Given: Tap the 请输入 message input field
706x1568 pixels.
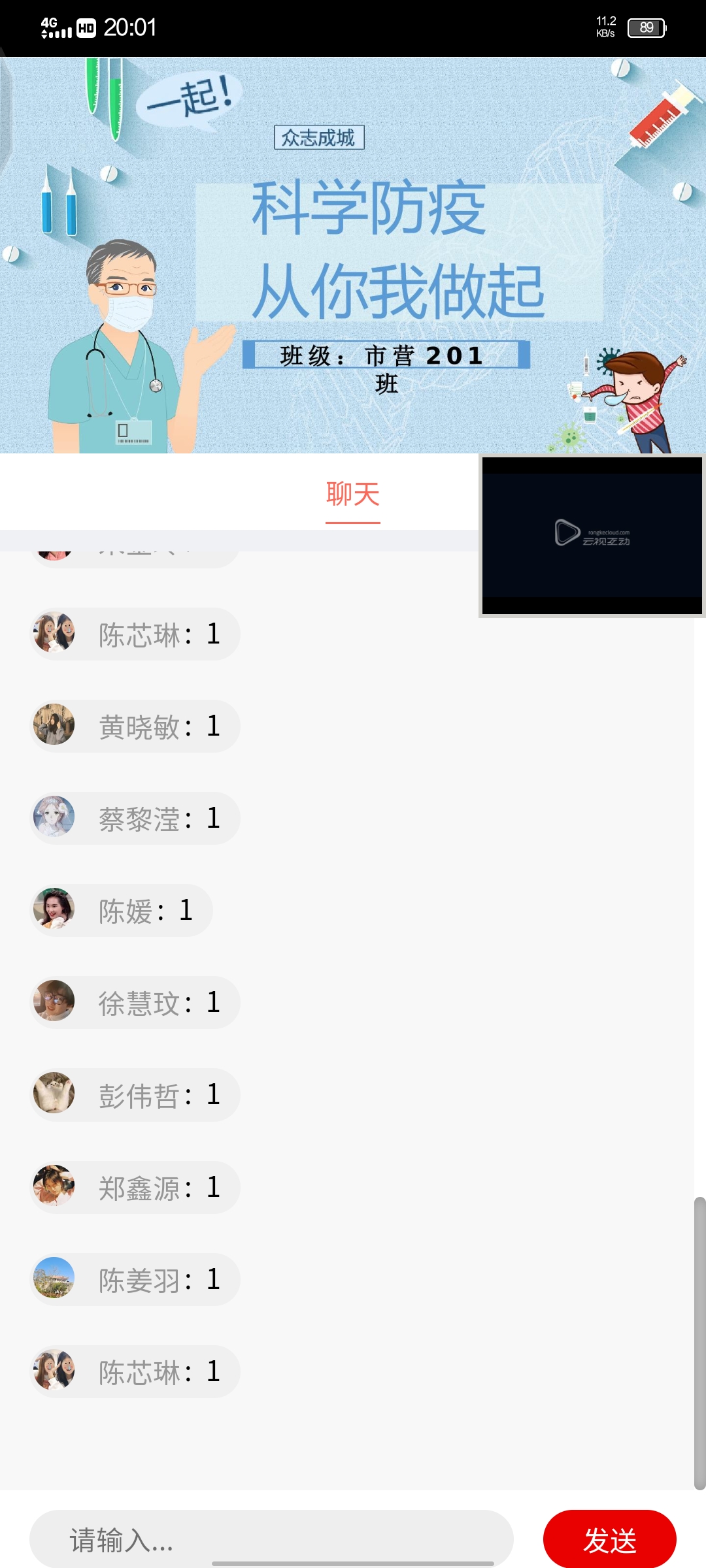Looking at the screenshot, I should coord(271,1539).
